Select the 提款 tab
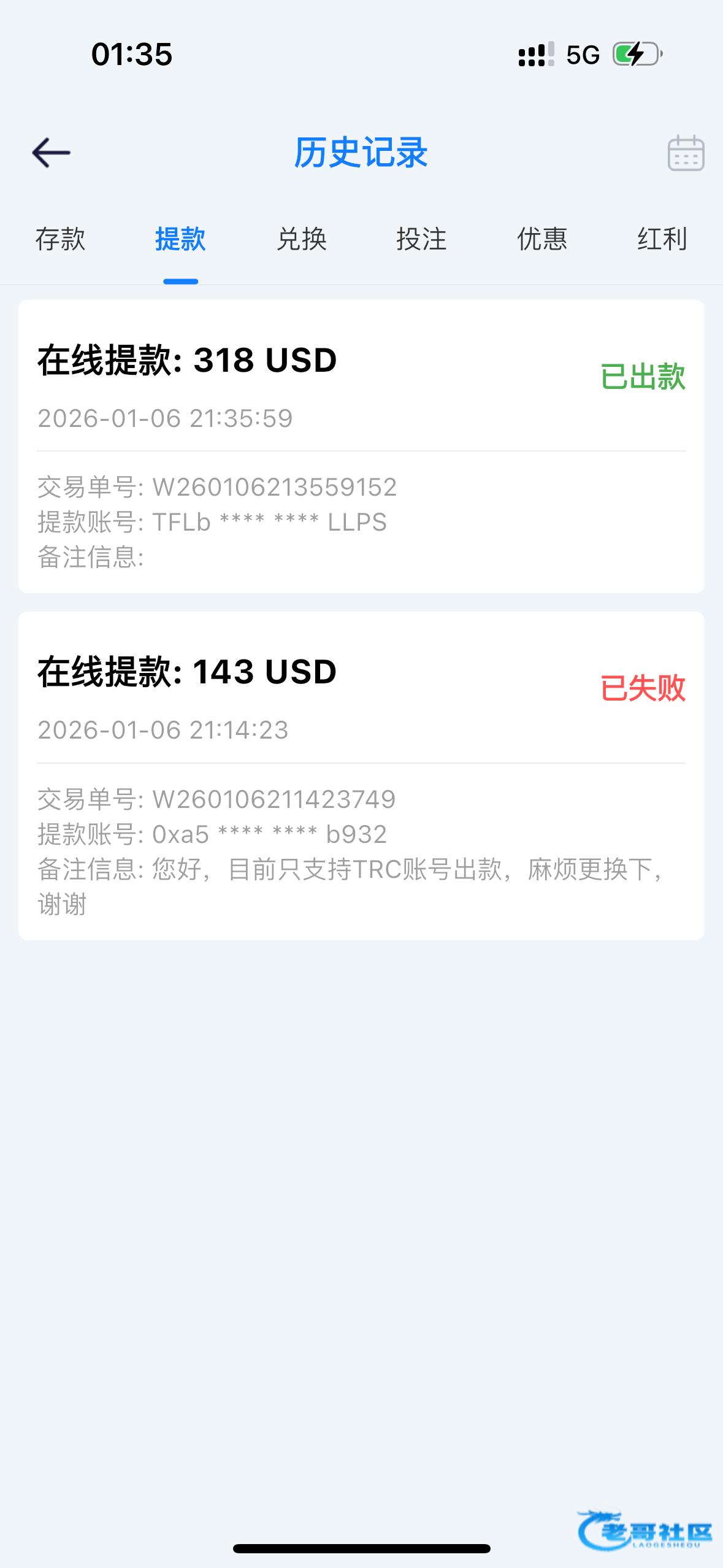 point(180,239)
